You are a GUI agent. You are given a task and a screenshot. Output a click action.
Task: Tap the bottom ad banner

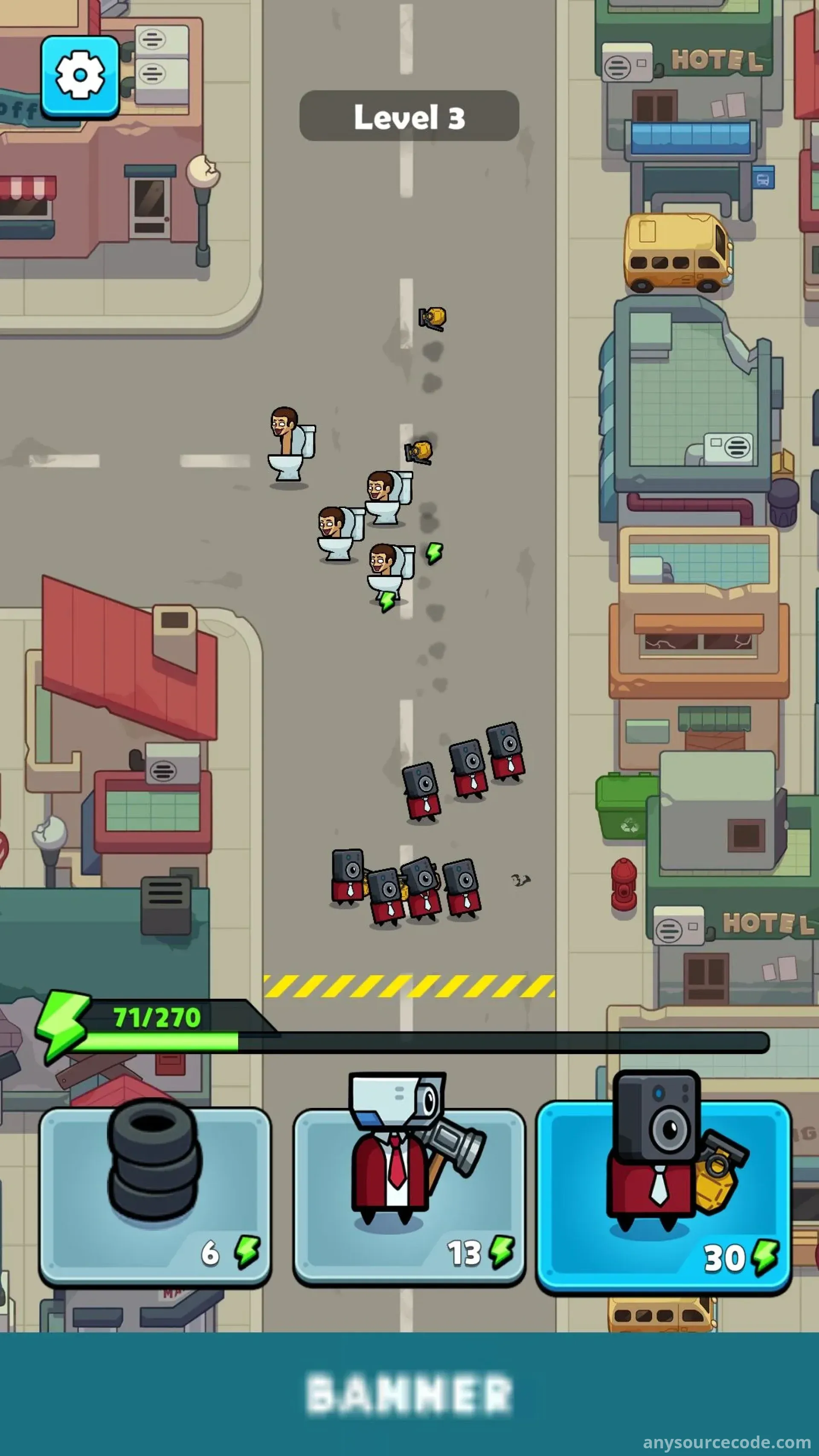409,1393
